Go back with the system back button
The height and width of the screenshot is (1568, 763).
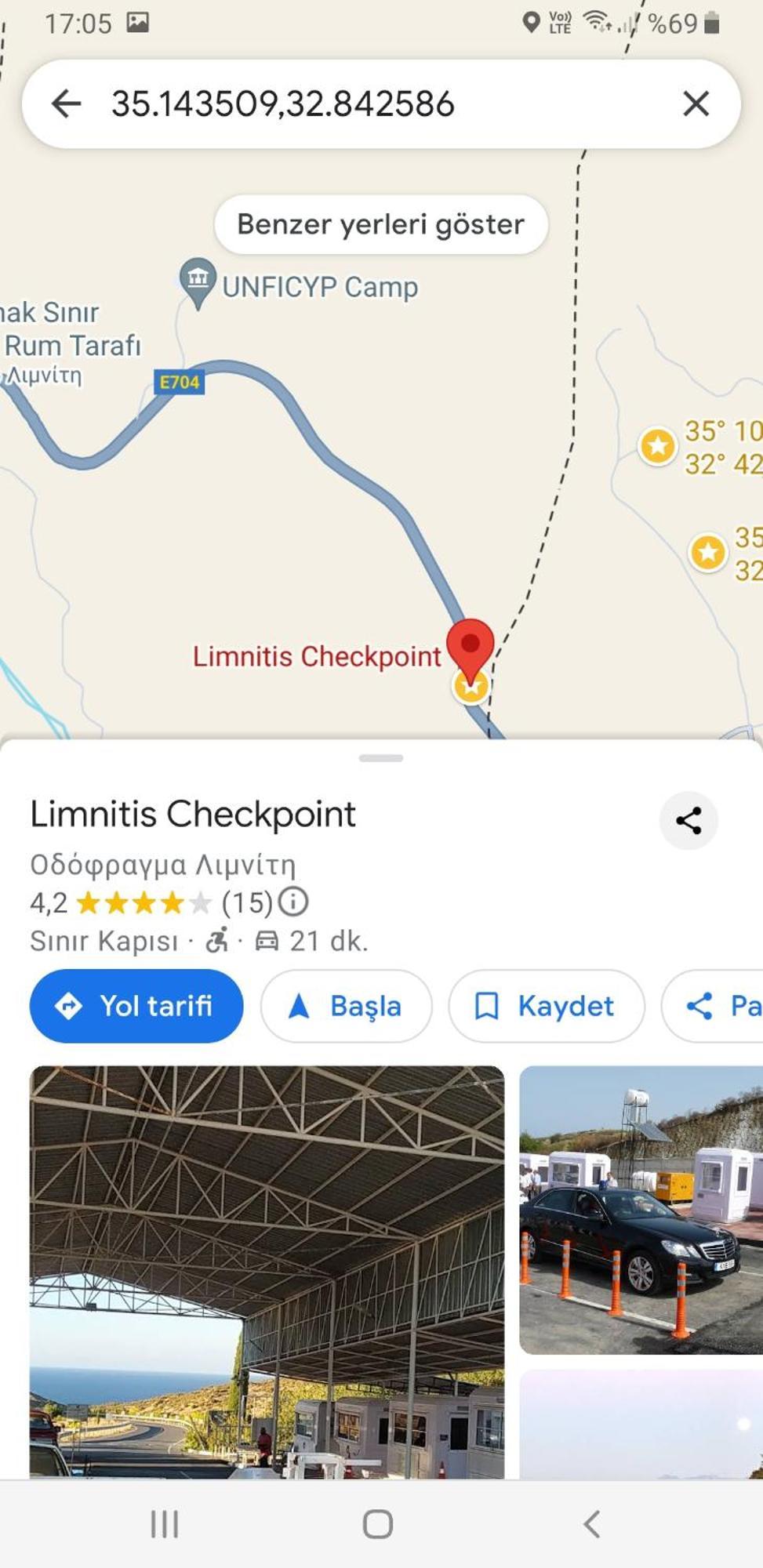point(592,1524)
